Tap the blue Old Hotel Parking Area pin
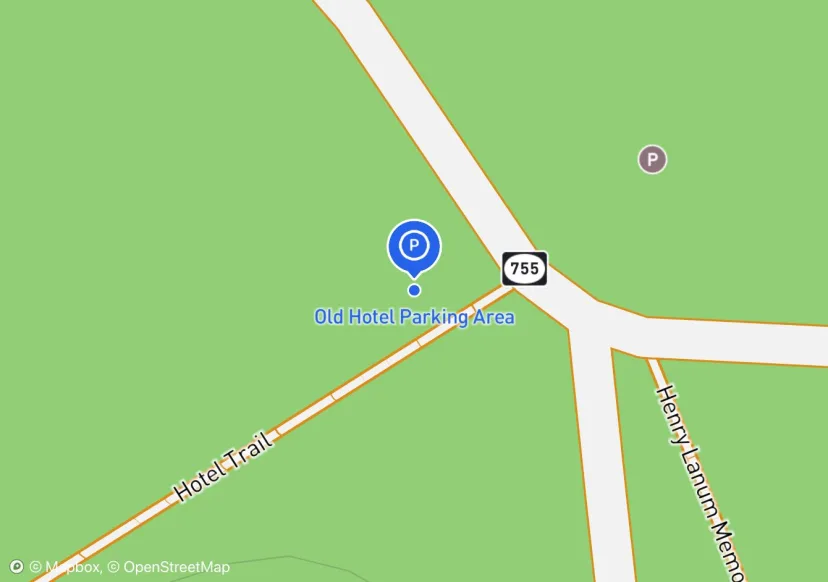Screen dimensions: 828x582 [414, 246]
